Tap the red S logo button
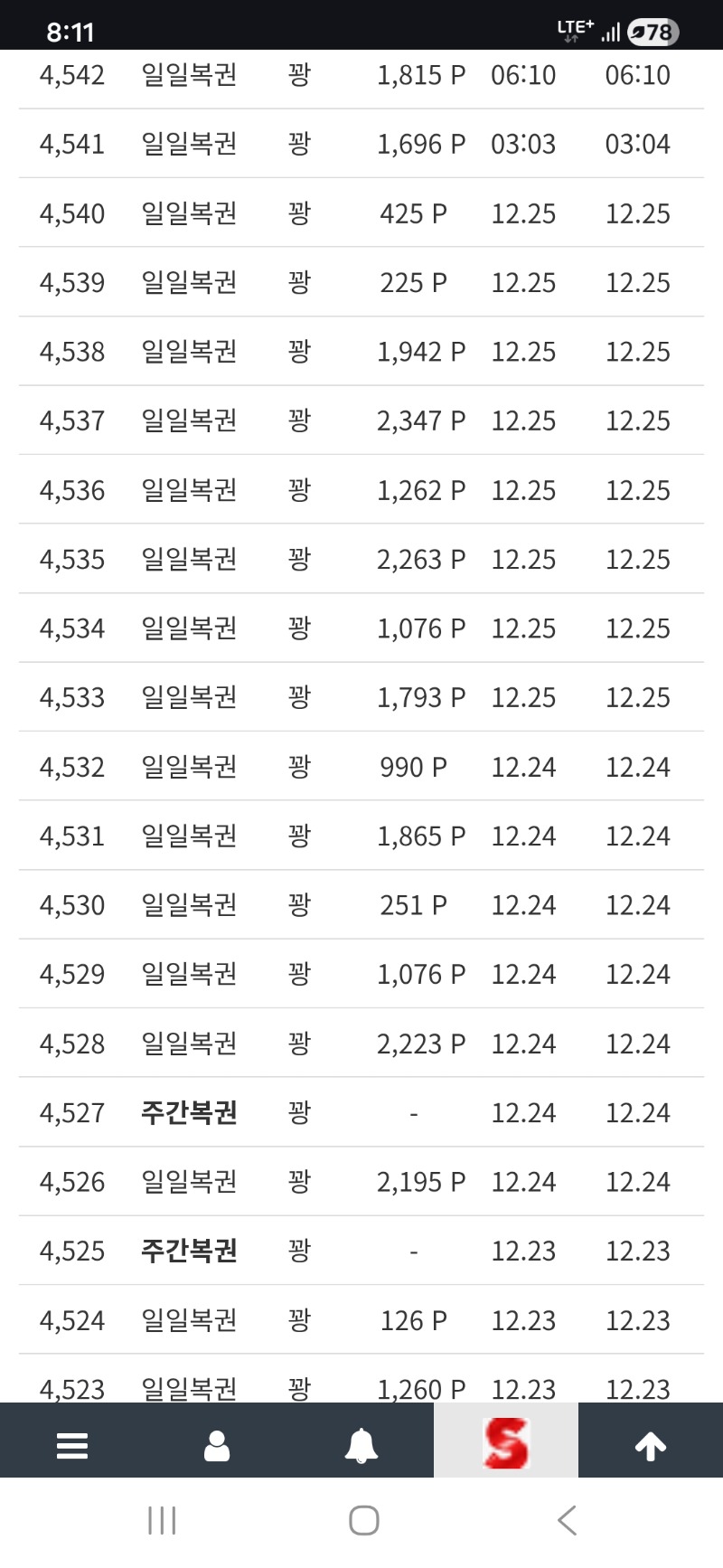This screenshot has width=723, height=1568. (x=506, y=1443)
